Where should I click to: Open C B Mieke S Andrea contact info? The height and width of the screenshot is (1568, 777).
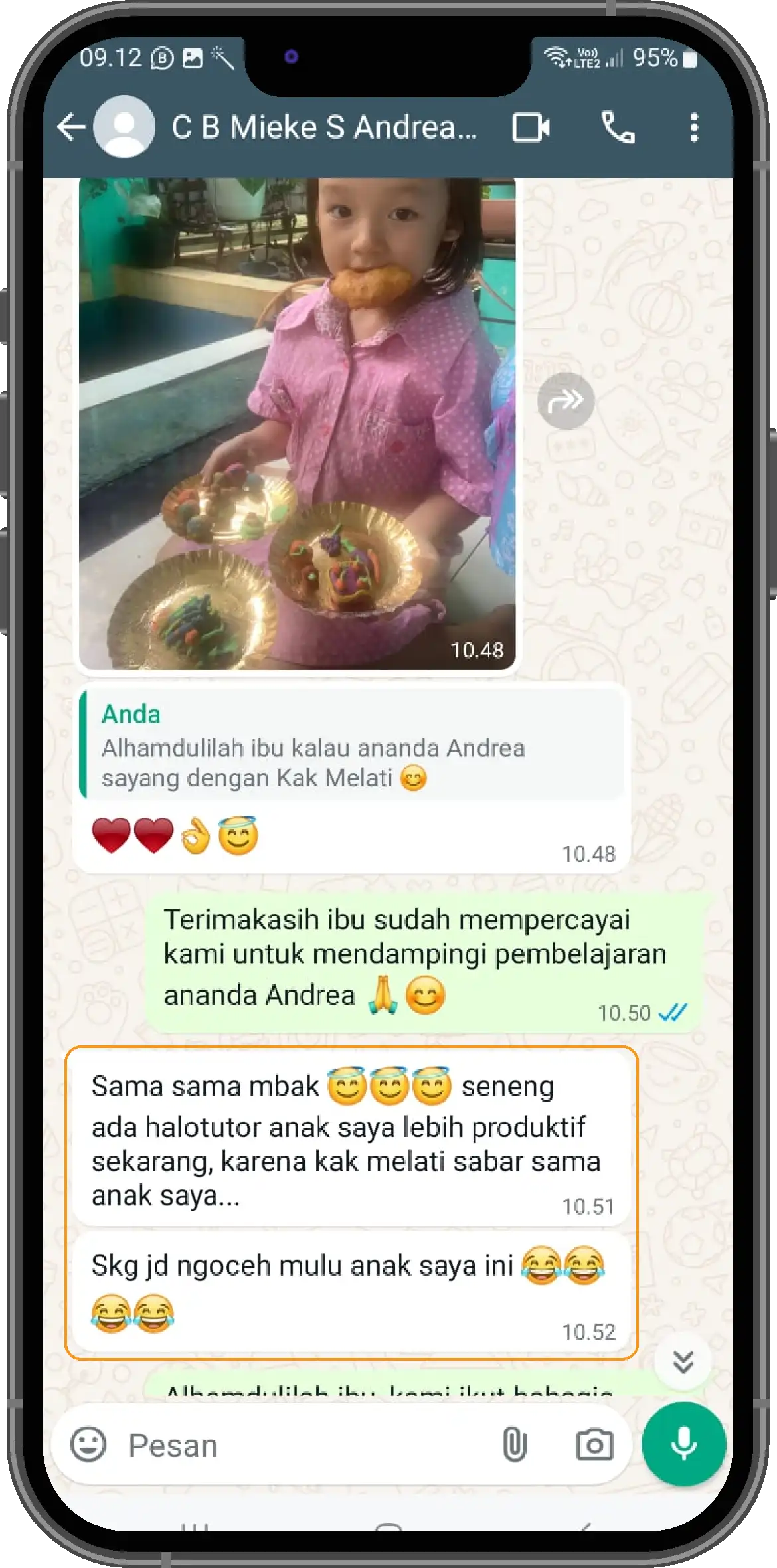pos(324,127)
